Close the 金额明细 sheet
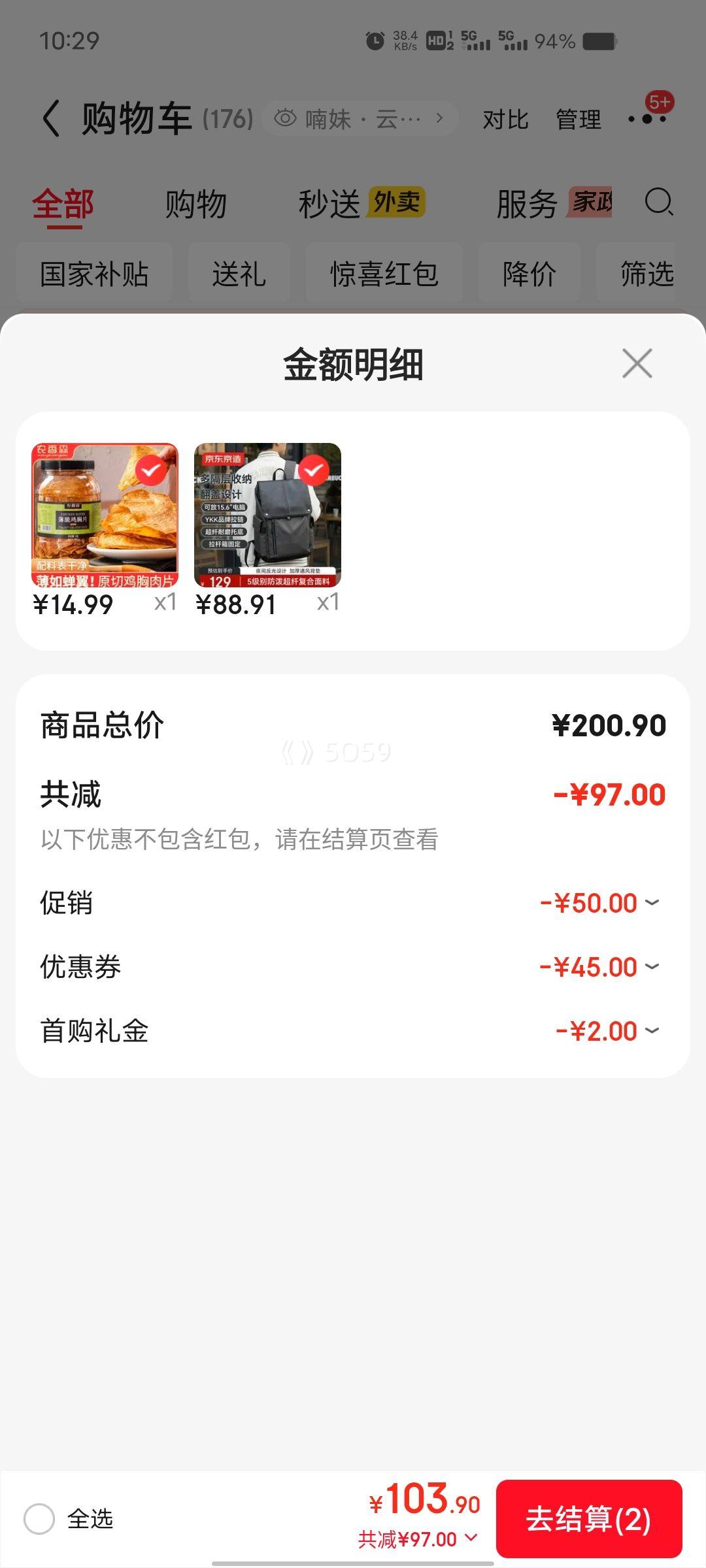706x1568 pixels. [637, 363]
